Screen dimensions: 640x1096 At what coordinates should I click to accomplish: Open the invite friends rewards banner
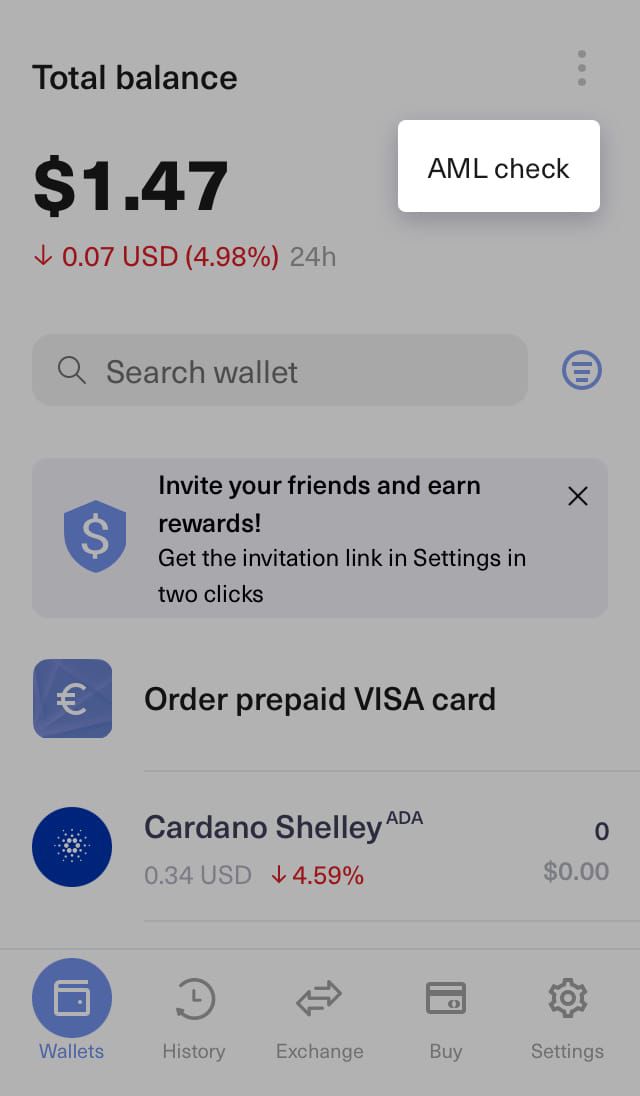(x=320, y=538)
